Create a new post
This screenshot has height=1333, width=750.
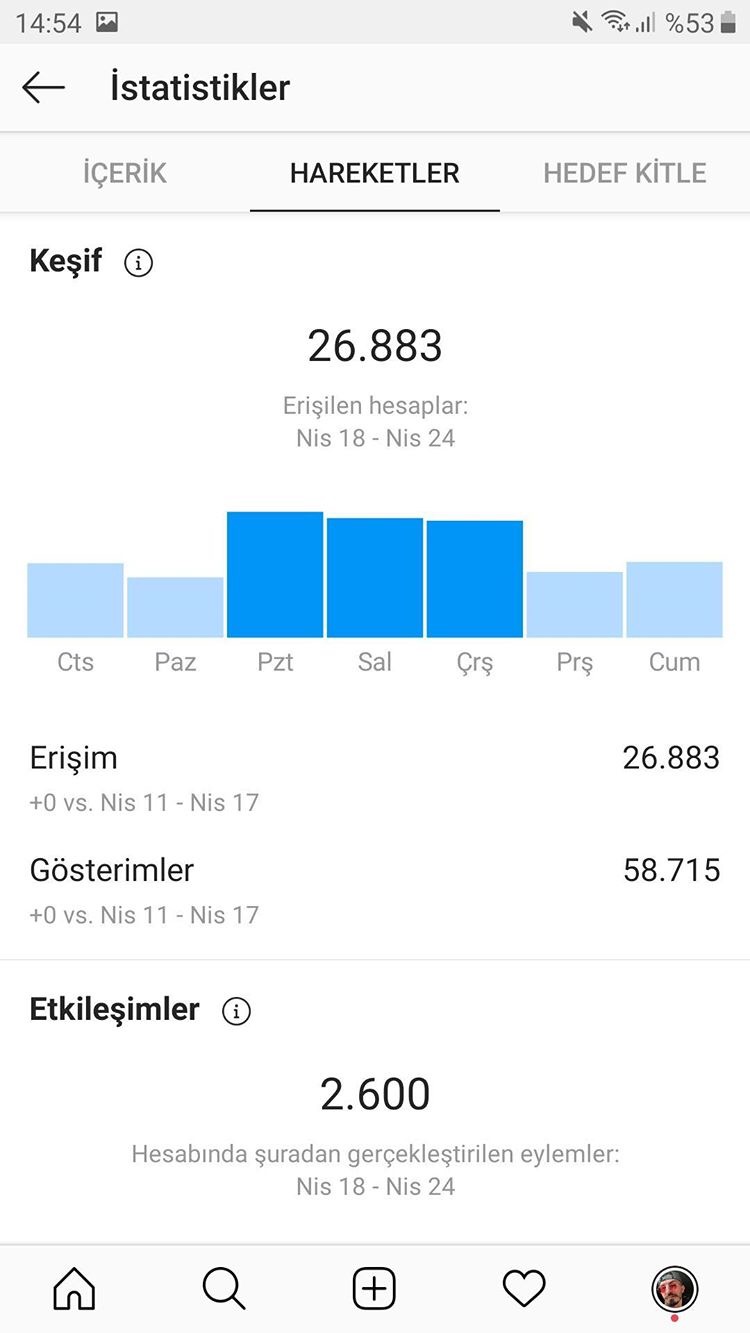coord(375,1289)
